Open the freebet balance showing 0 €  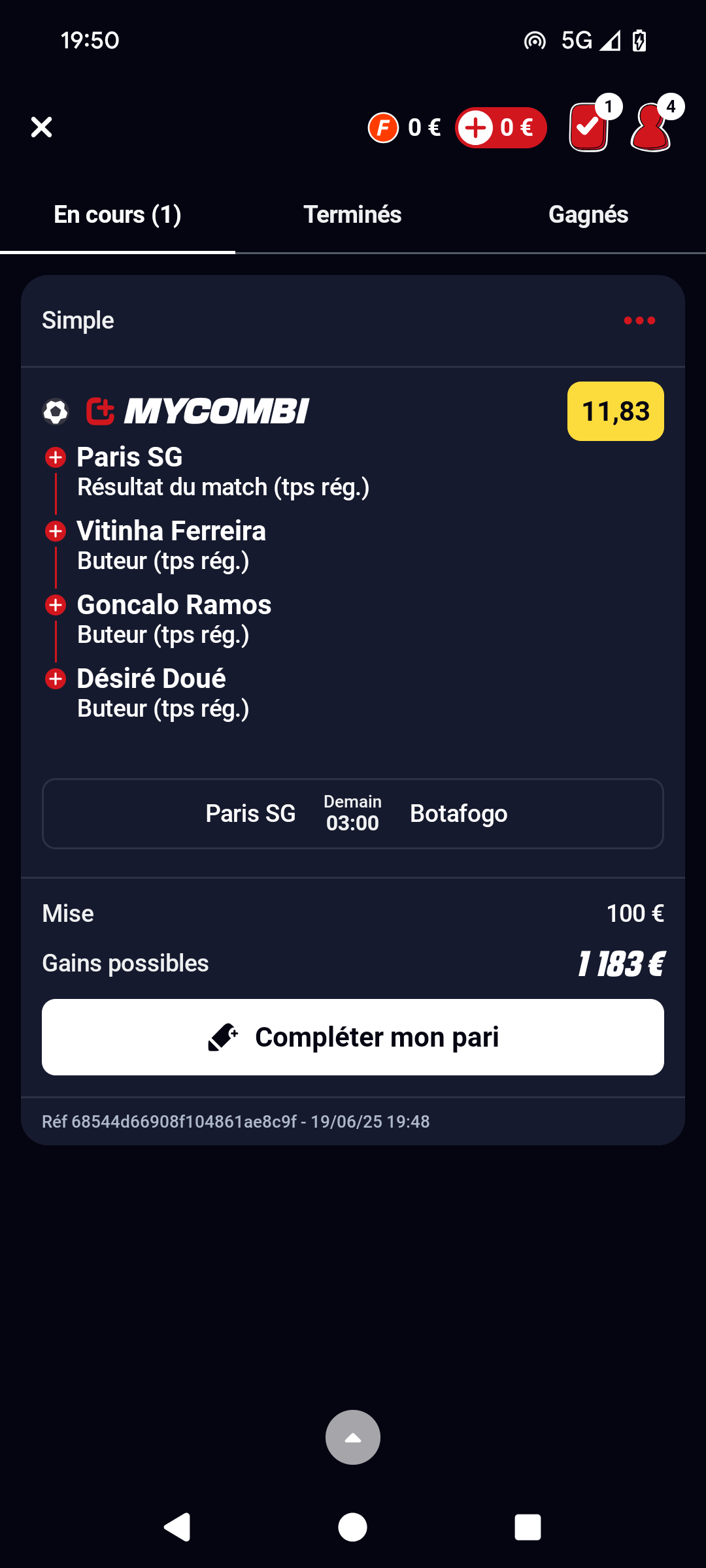pos(405,127)
